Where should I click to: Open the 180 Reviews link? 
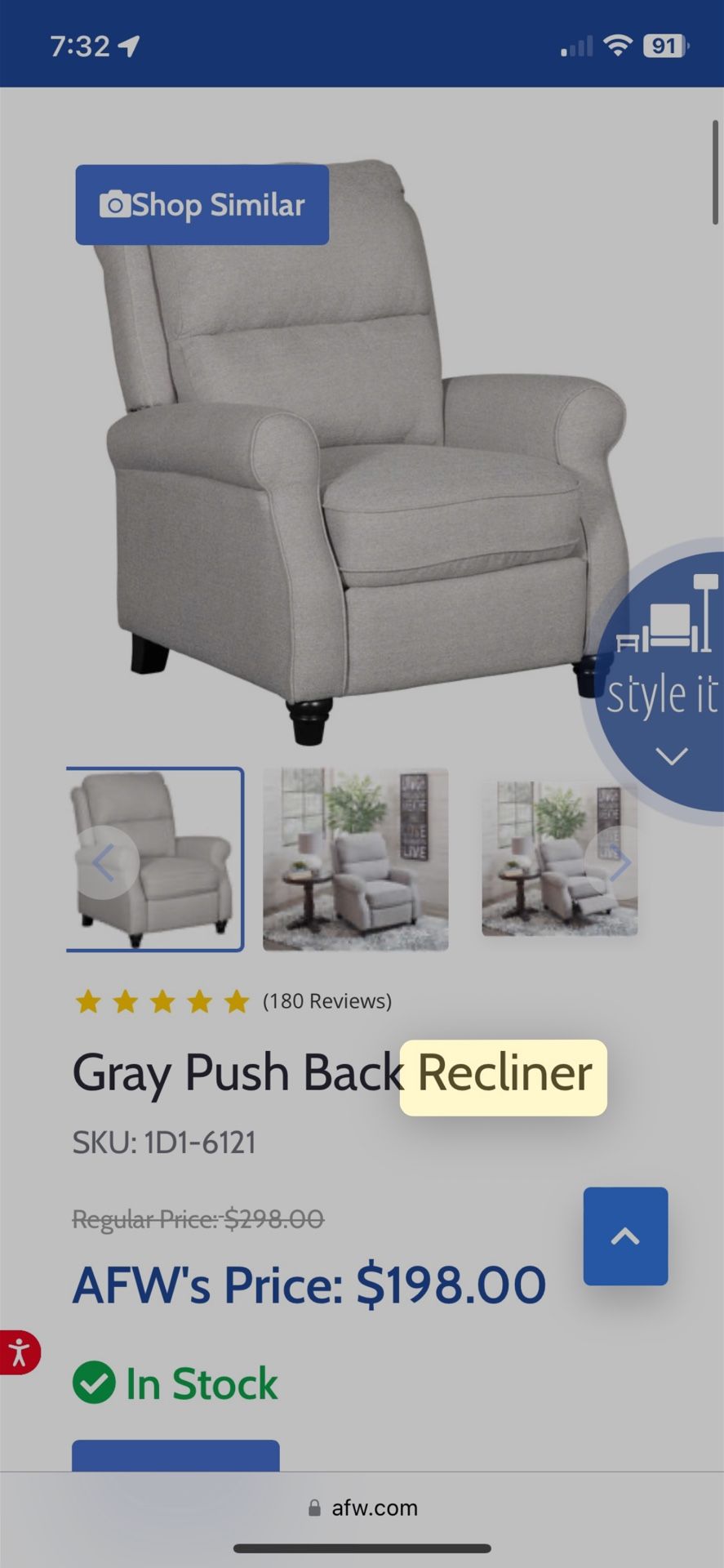pos(326,1001)
